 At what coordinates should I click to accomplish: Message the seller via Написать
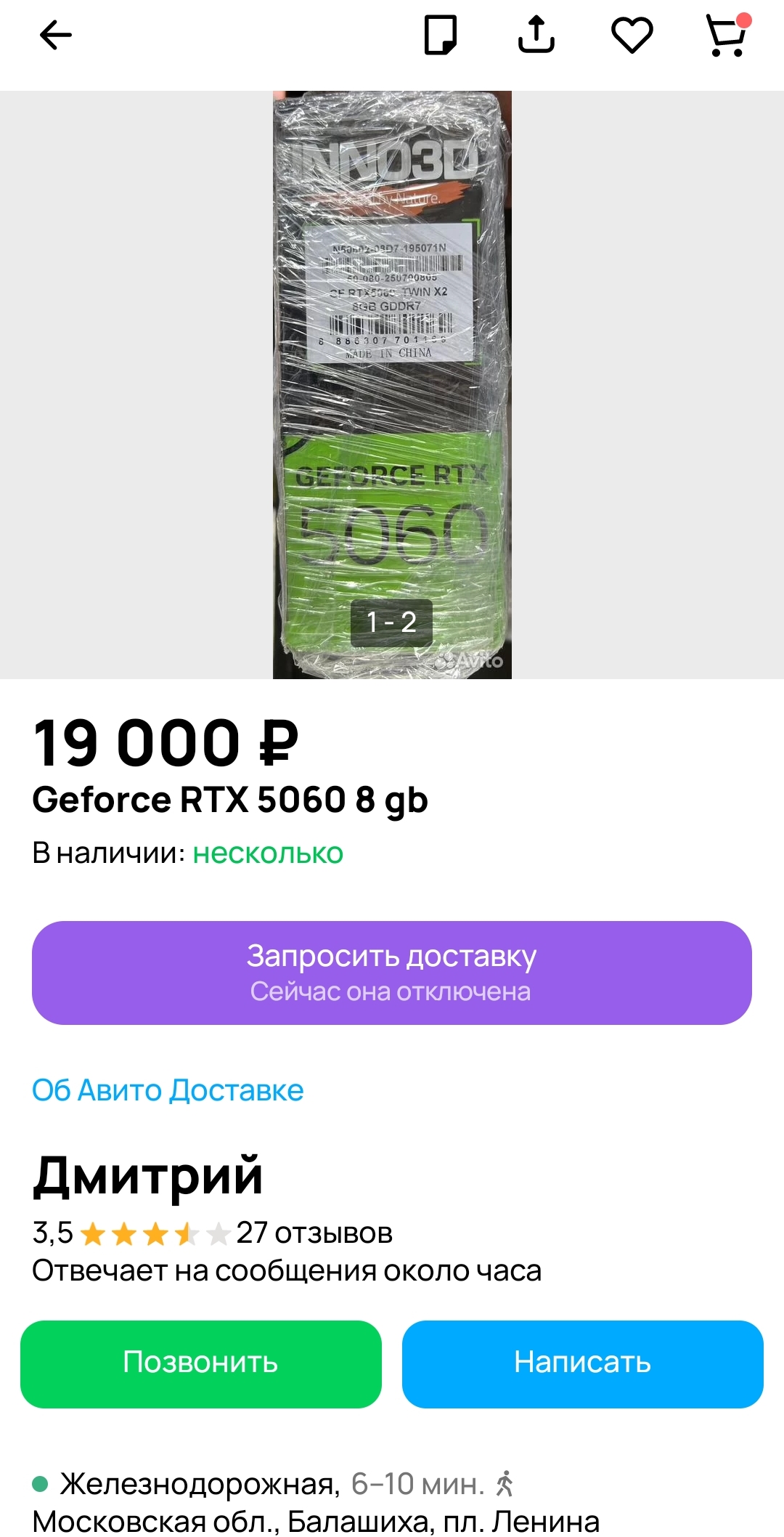pos(582,1364)
